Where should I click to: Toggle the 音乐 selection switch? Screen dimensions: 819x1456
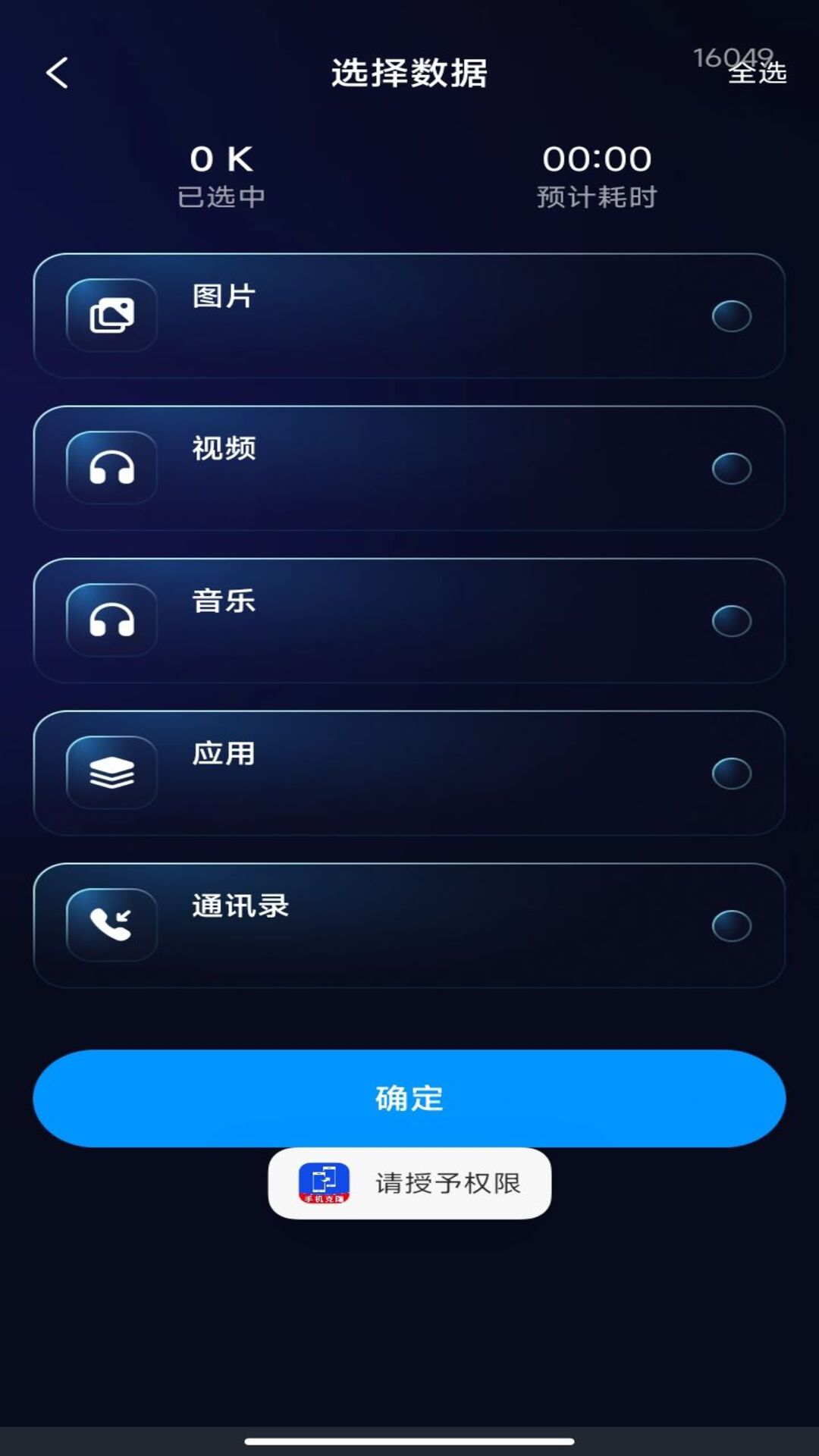pos(730,620)
